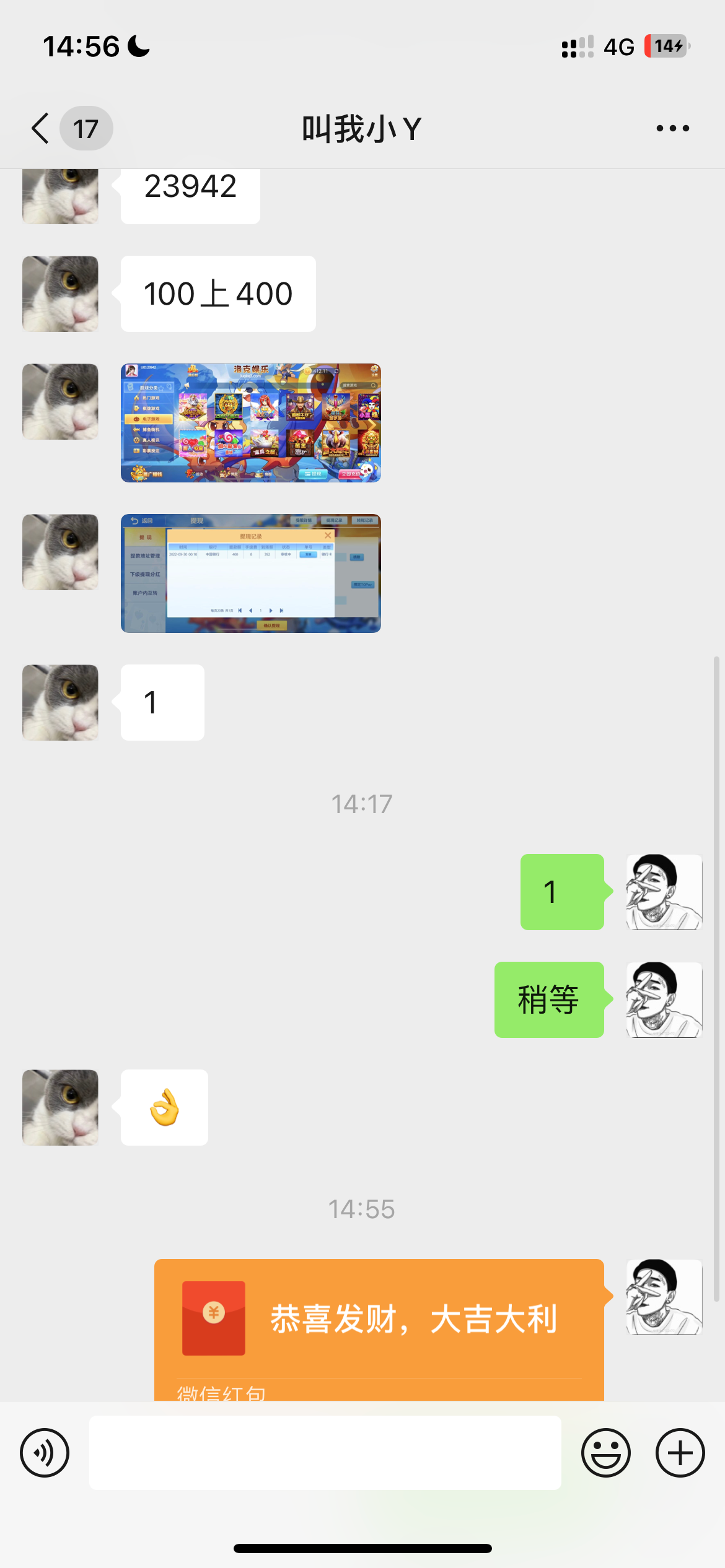Open cat avatar profile beside 100上400
The width and height of the screenshot is (725, 1568).
[x=60, y=294]
